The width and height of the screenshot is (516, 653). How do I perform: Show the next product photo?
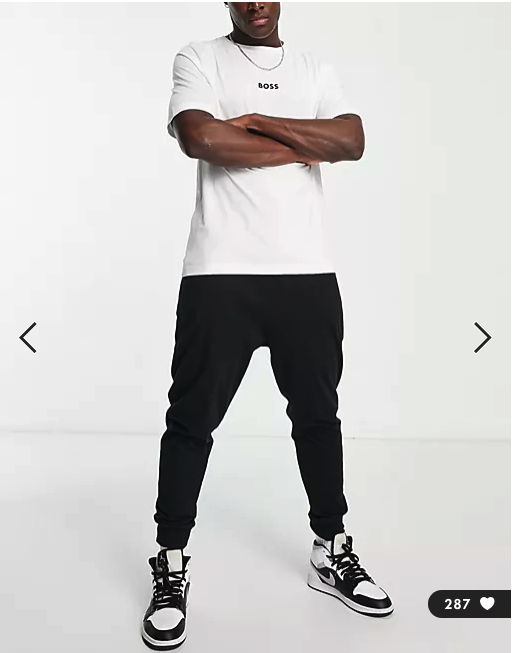click(x=483, y=337)
